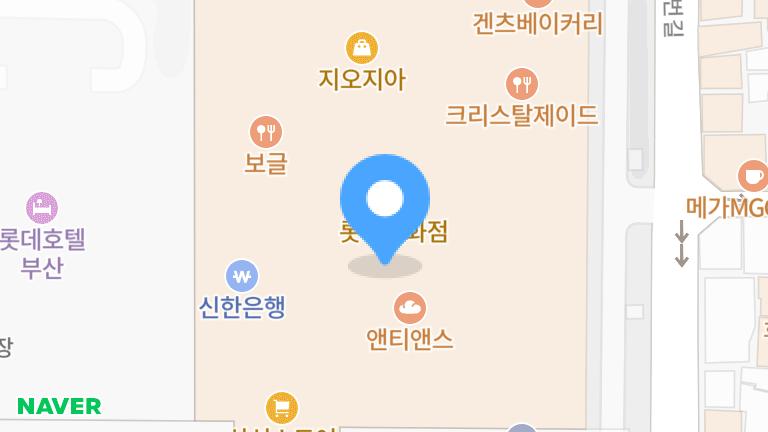Open the 크리스탈제이드 restaurant marker

[x=521, y=83]
